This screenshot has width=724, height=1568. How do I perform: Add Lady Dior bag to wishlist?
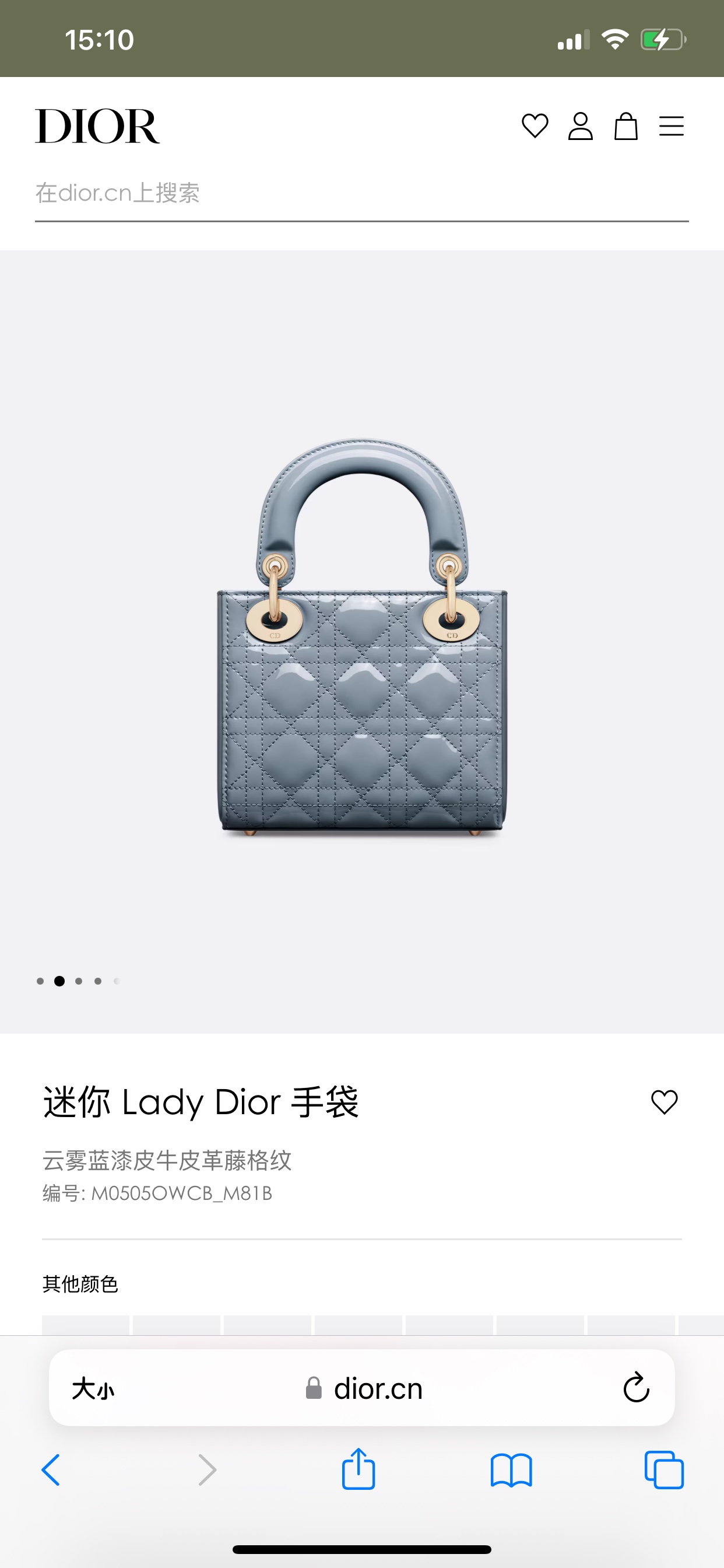pyautogui.click(x=664, y=1102)
